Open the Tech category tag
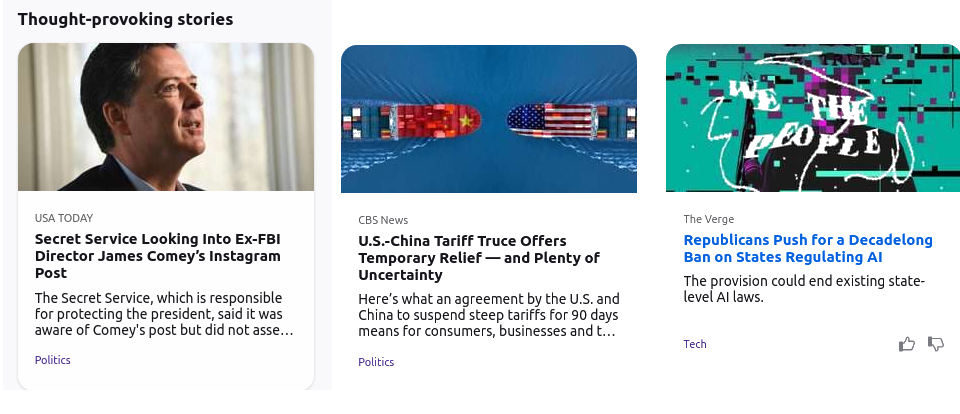Screen dimensions: 960x414 tap(695, 344)
